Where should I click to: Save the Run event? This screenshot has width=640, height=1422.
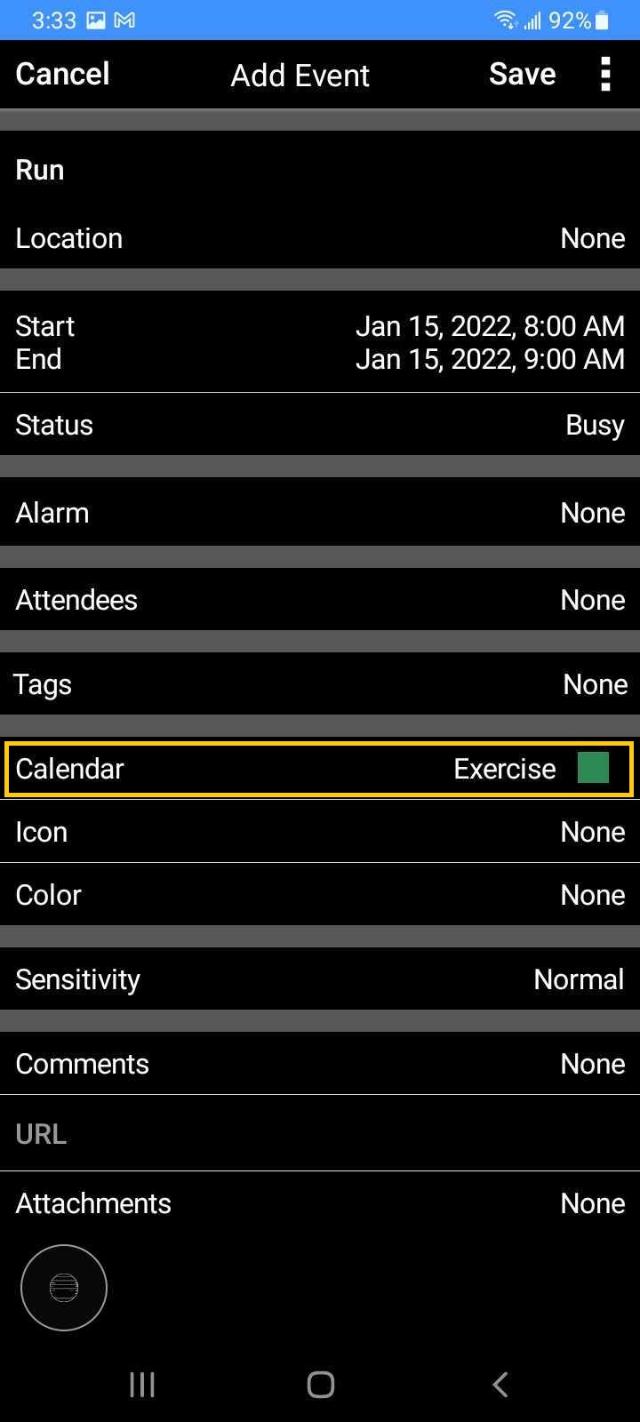click(x=522, y=74)
